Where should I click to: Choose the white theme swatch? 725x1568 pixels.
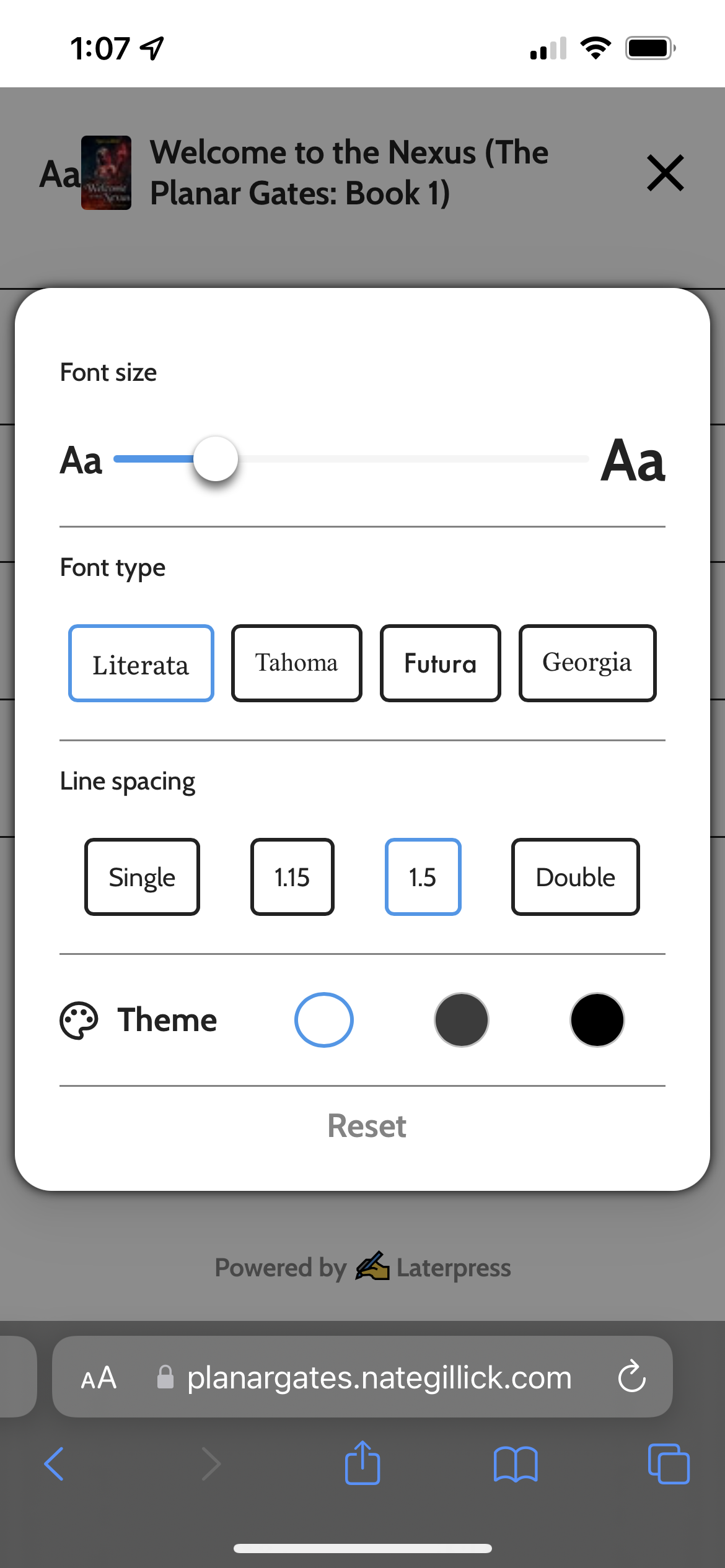click(324, 1020)
